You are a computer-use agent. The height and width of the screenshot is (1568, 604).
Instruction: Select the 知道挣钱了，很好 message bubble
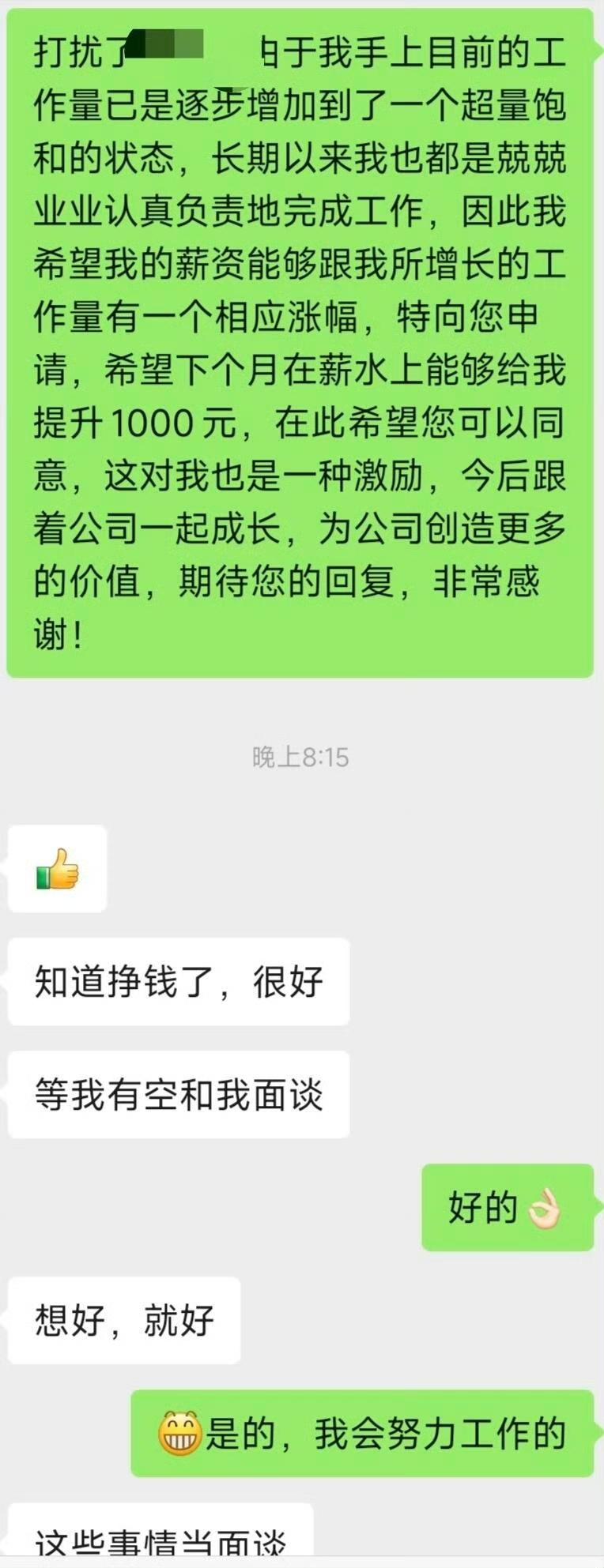click(178, 982)
